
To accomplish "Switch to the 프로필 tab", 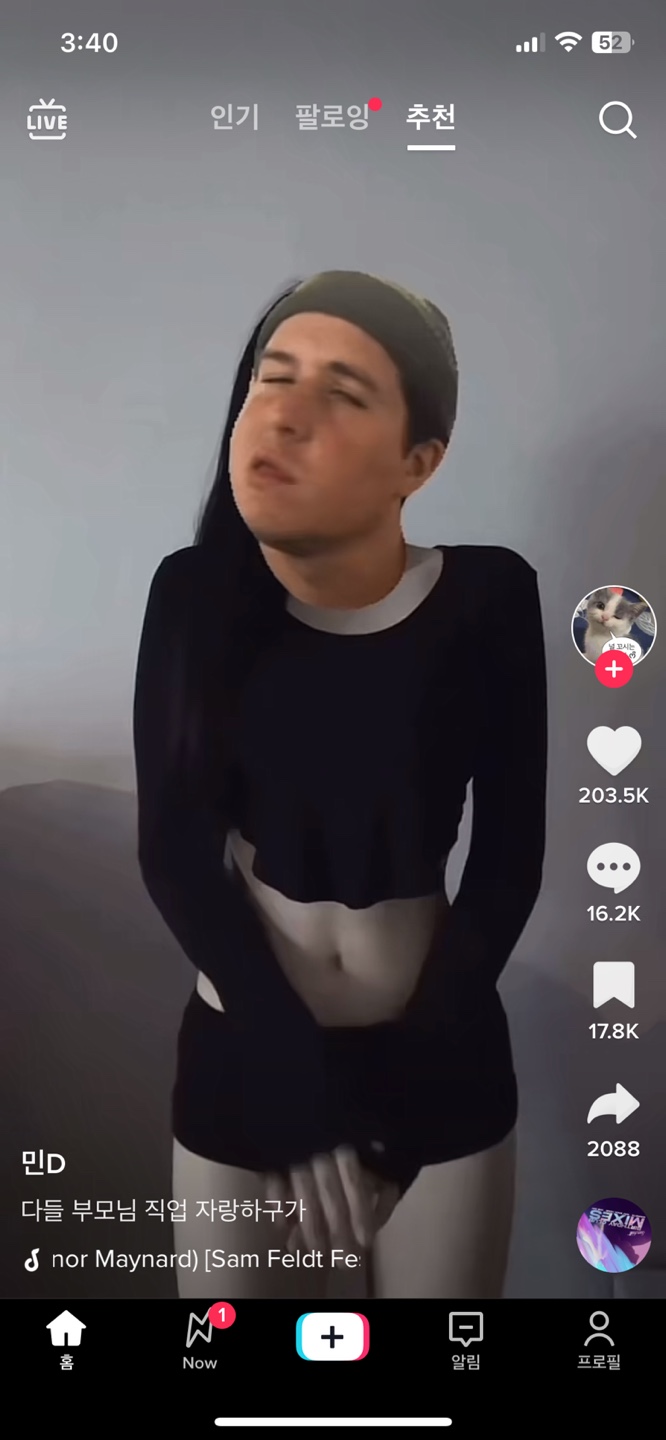I will [x=599, y=1340].
